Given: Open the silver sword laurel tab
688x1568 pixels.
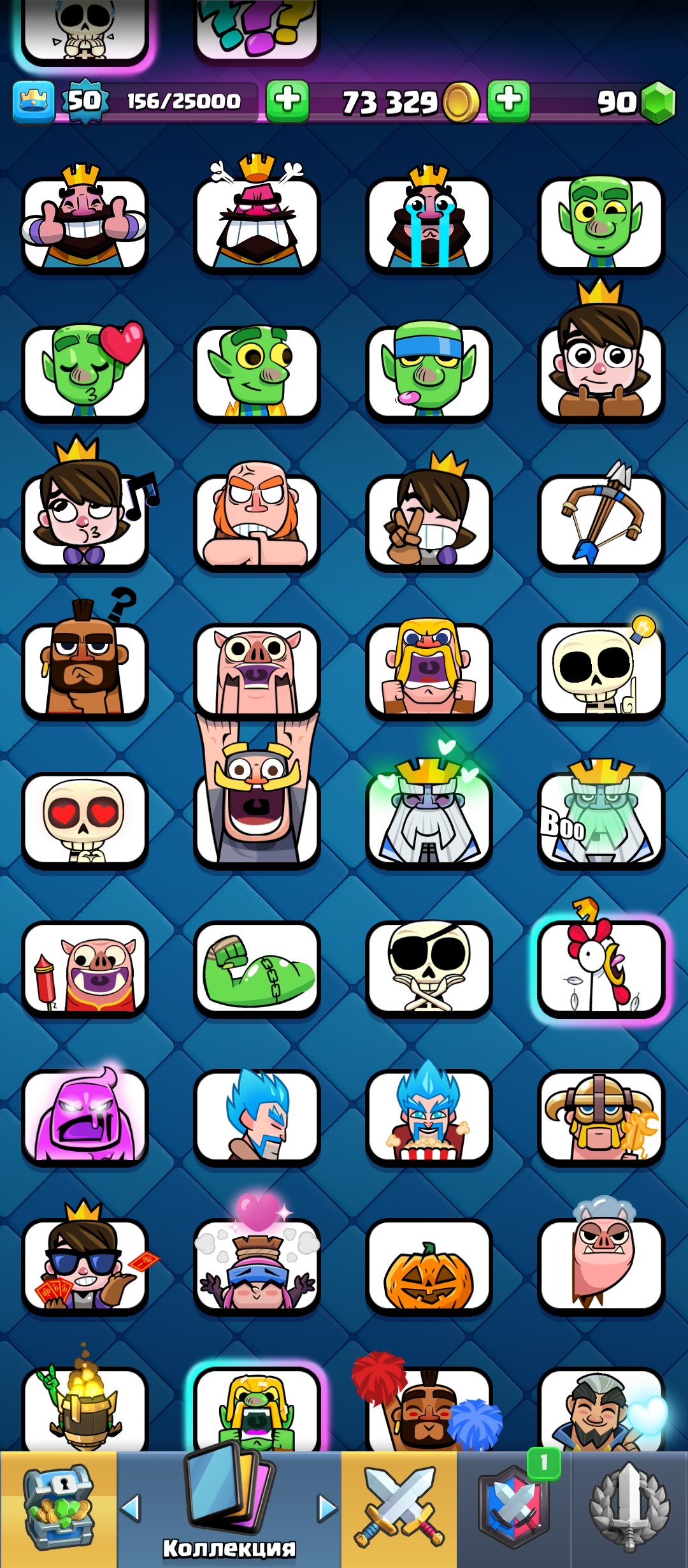Looking at the screenshot, I should (x=629, y=1509).
